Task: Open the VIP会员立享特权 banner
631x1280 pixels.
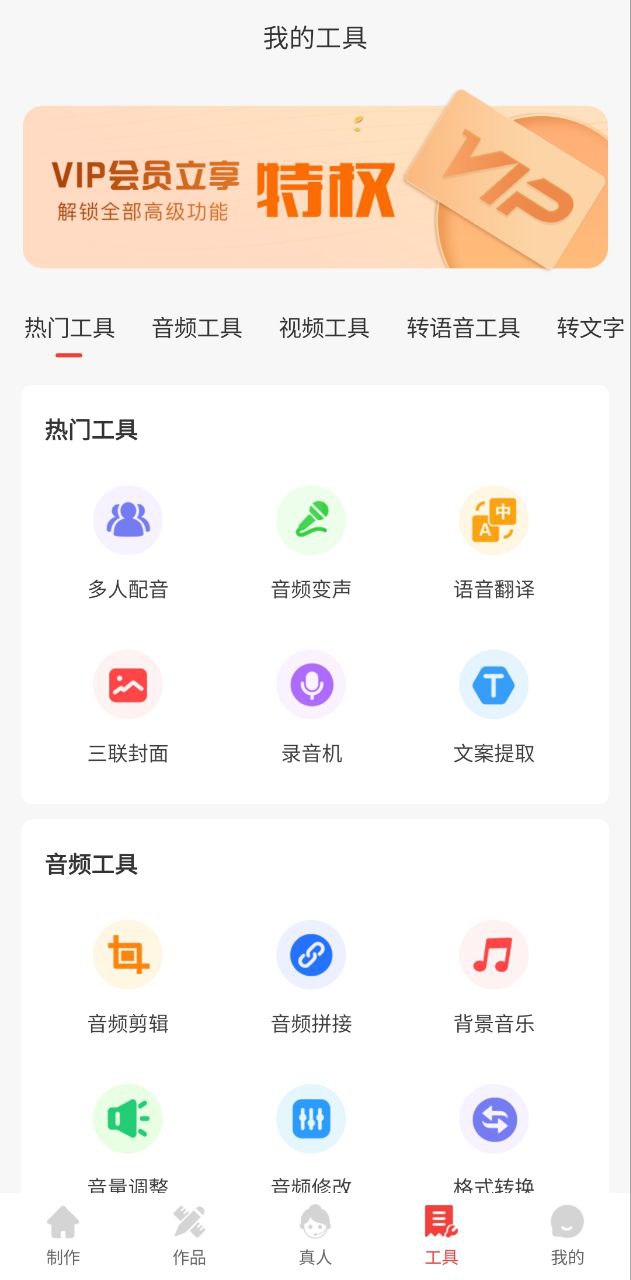Action: [x=315, y=187]
